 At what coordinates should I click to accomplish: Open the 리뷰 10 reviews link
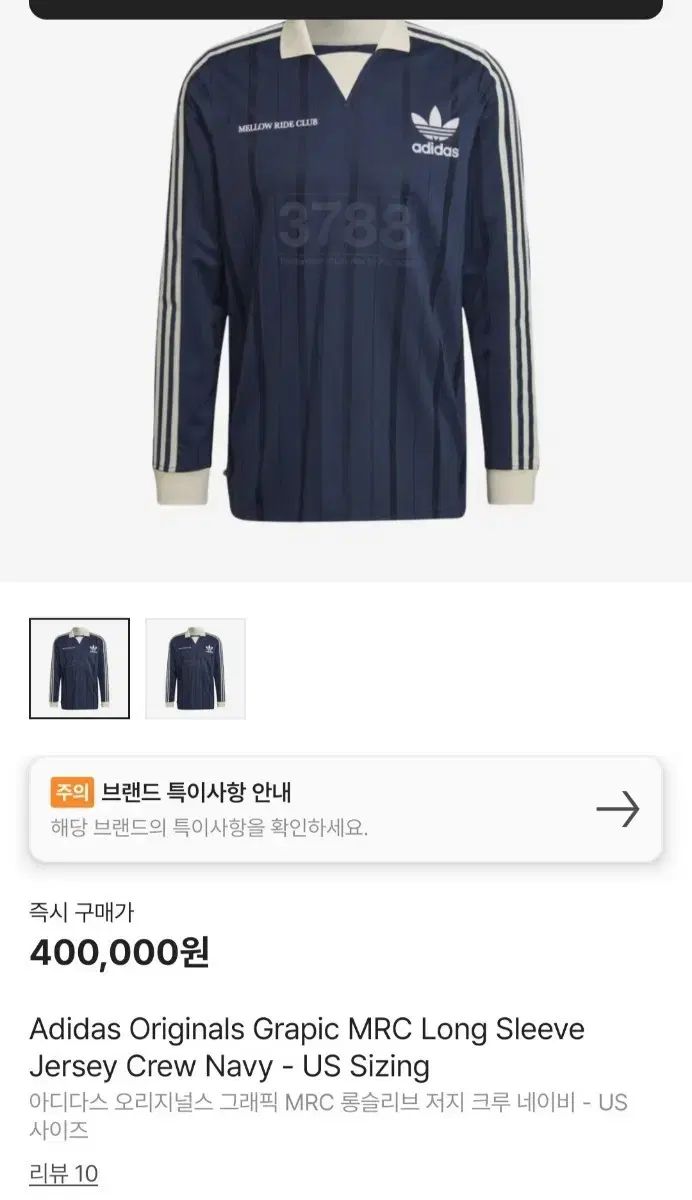[64, 1173]
